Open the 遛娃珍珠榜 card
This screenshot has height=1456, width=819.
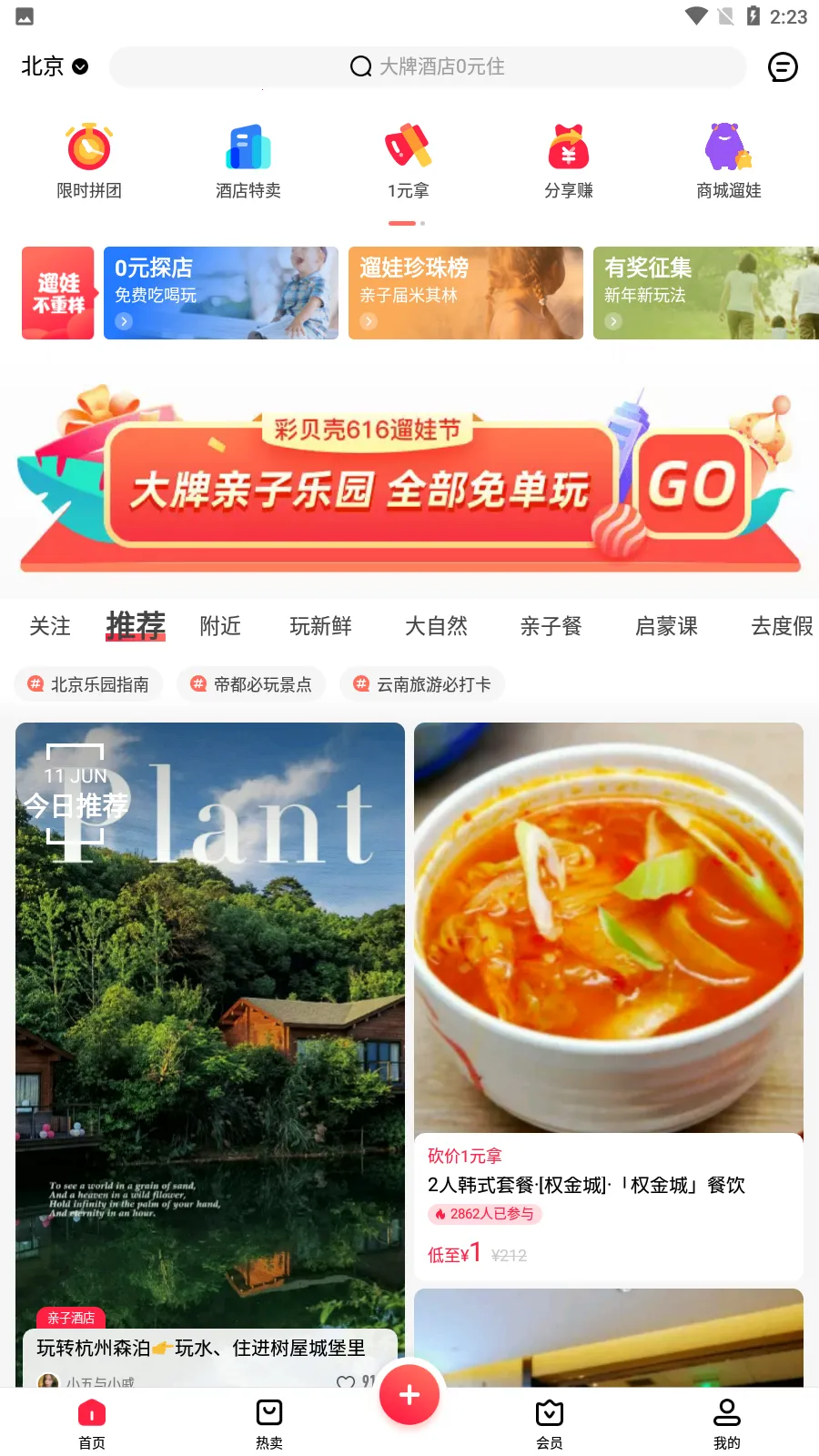tap(465, 293)
